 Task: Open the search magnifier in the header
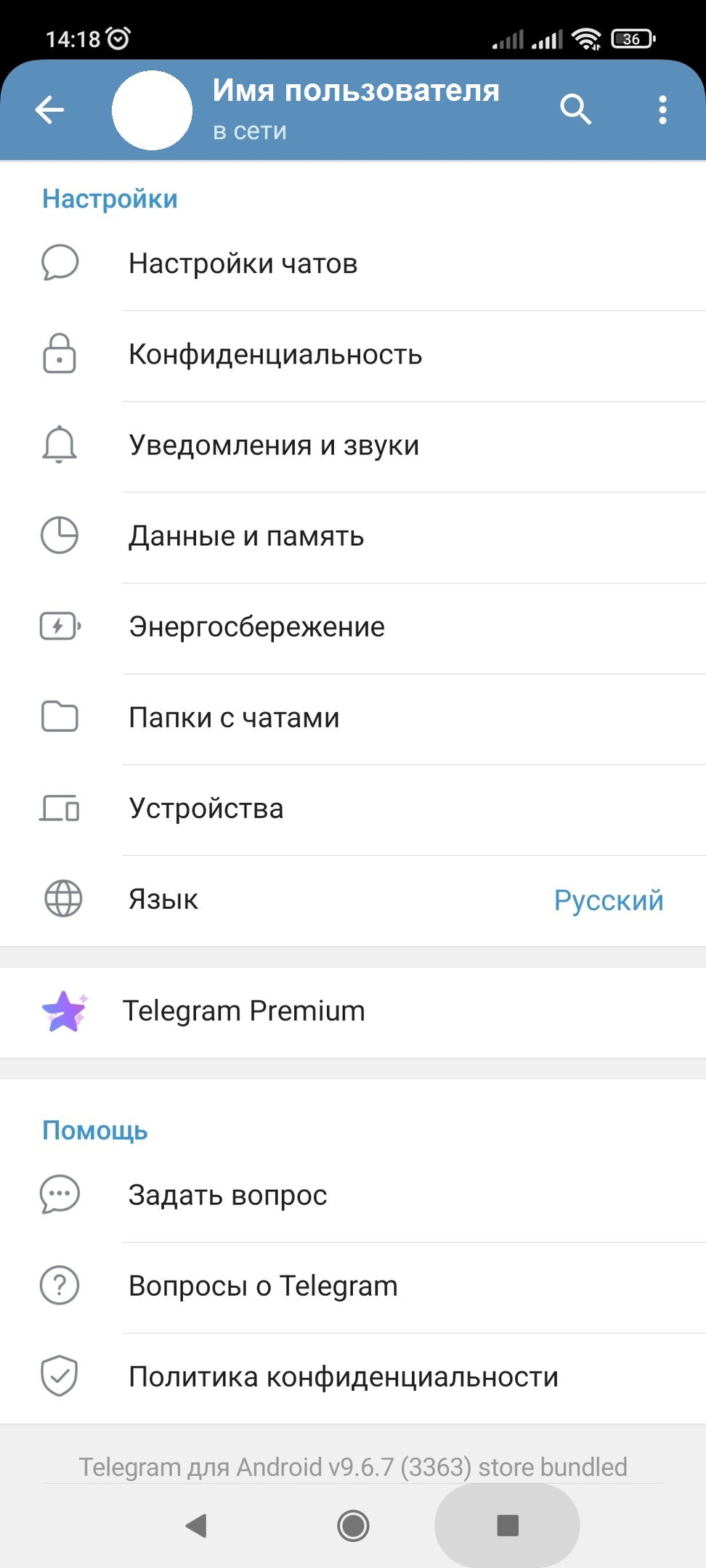point(575,110)
